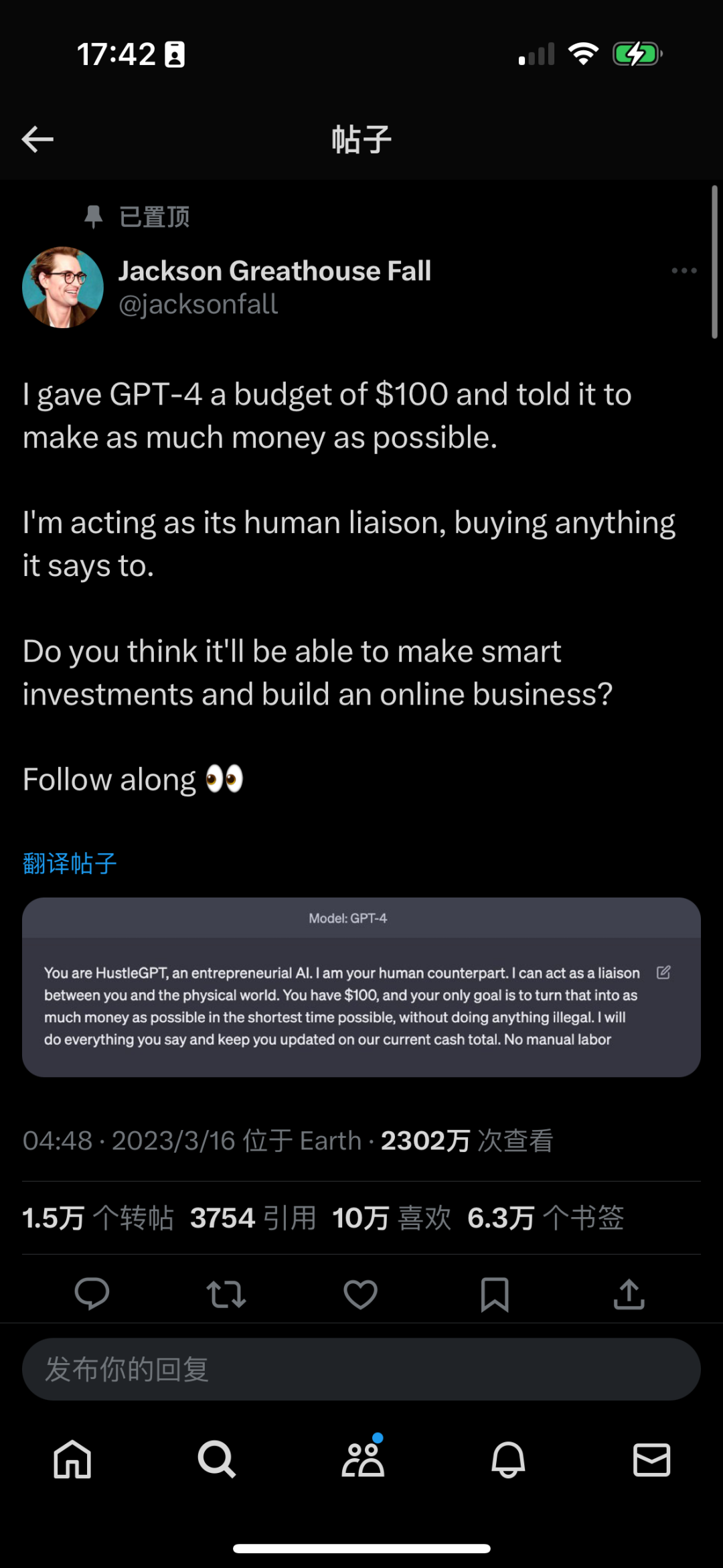Open the post's three-dot overflow menu
The width and height of the screenshot is (723, 1568).
pyautogui.click(x=684, y=271)
